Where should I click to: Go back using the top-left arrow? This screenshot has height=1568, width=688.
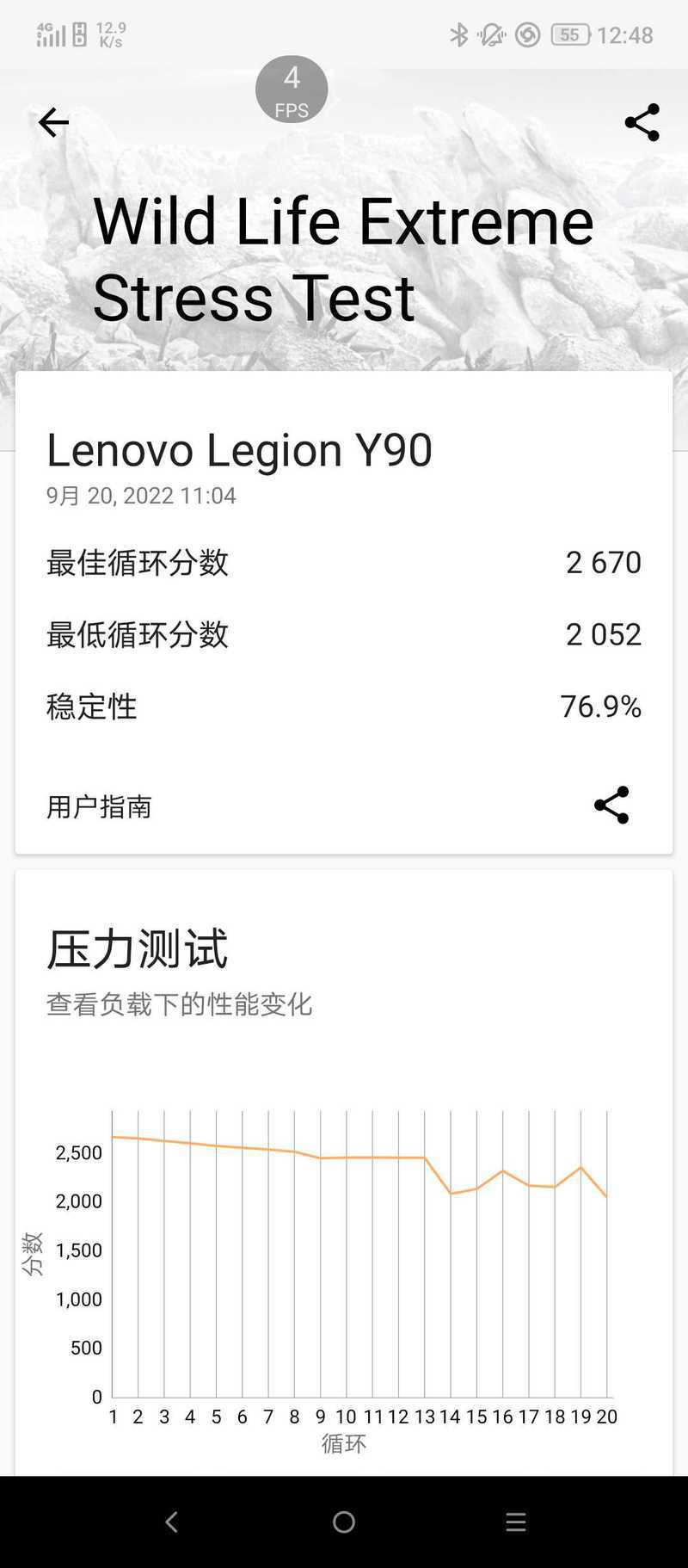tap(53, 123)
